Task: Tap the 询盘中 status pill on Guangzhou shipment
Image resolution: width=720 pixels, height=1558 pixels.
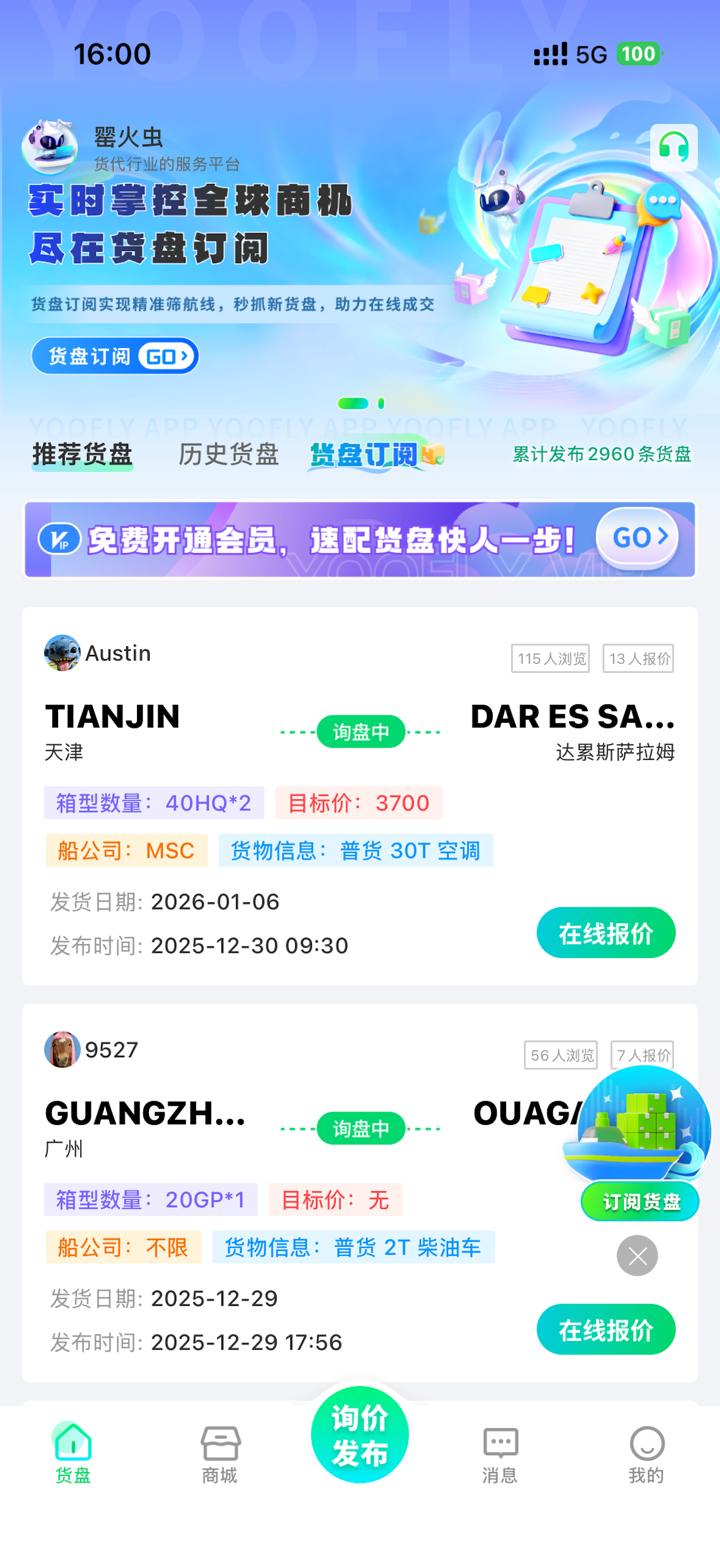Action: tap(362, 1128)
